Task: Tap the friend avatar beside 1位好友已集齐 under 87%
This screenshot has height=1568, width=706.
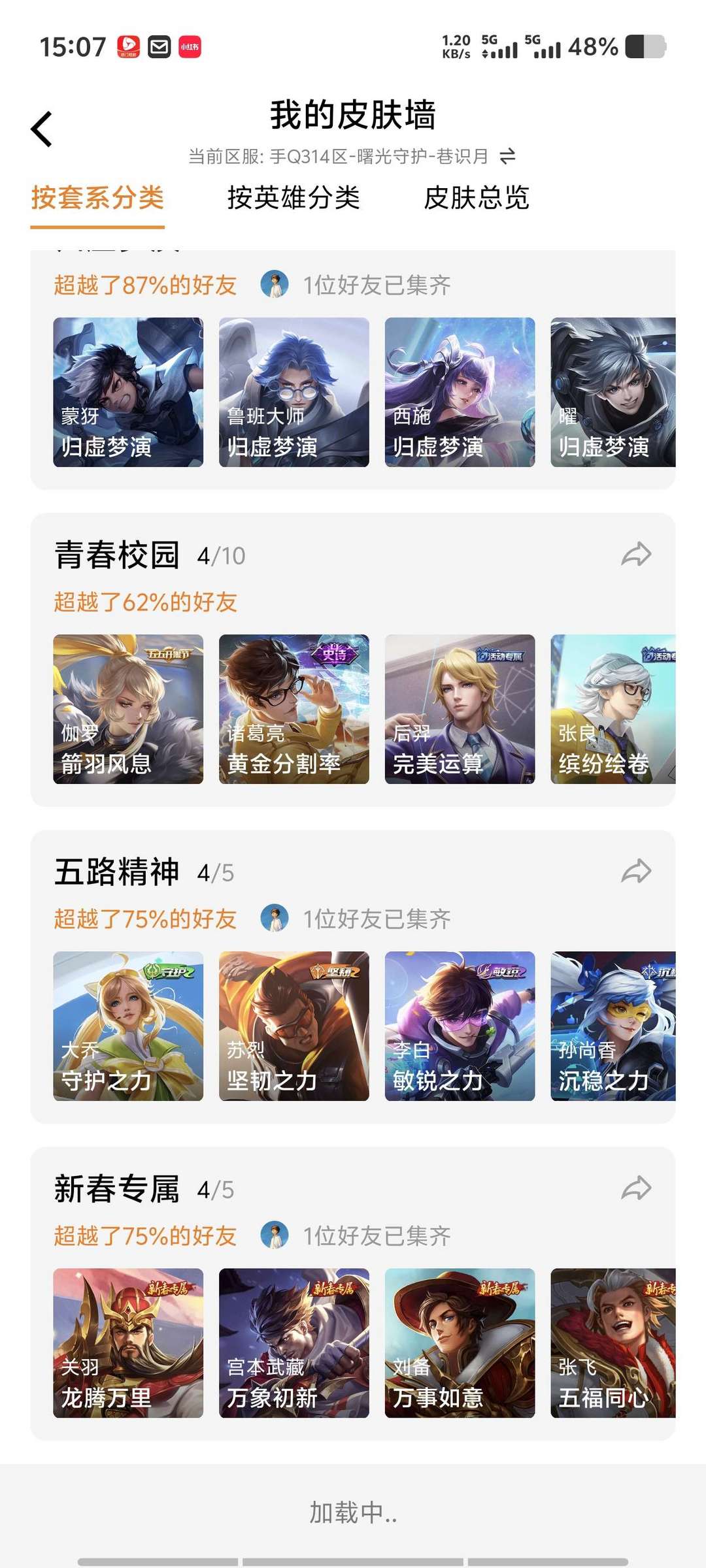Action: [x=275, y=284]
